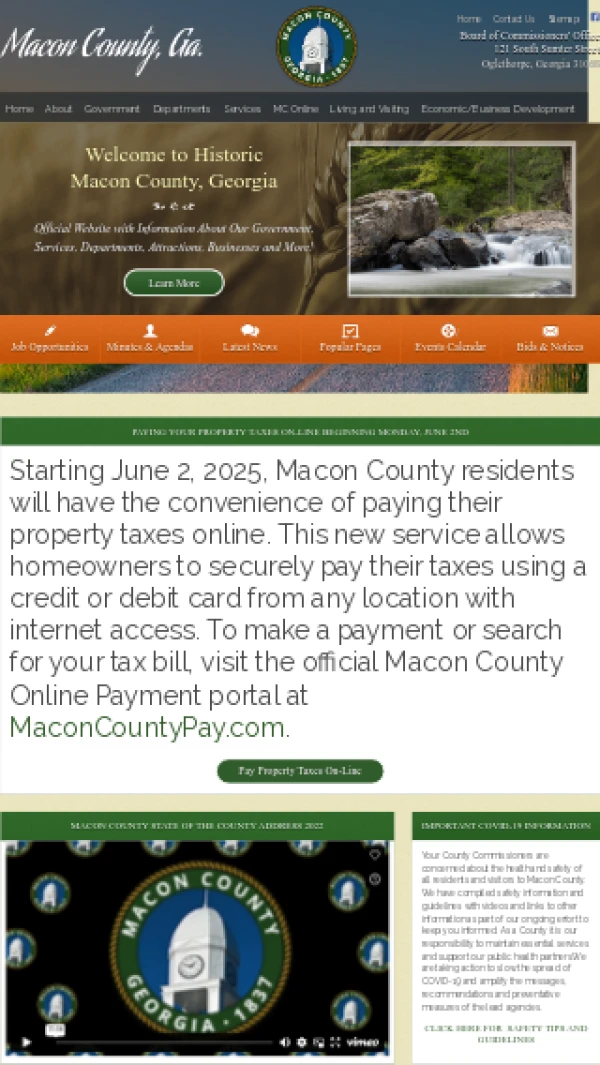Open Bids & Notices
Screen dimensions: 600x1065
pyautogui.click(x=550, y=339)
